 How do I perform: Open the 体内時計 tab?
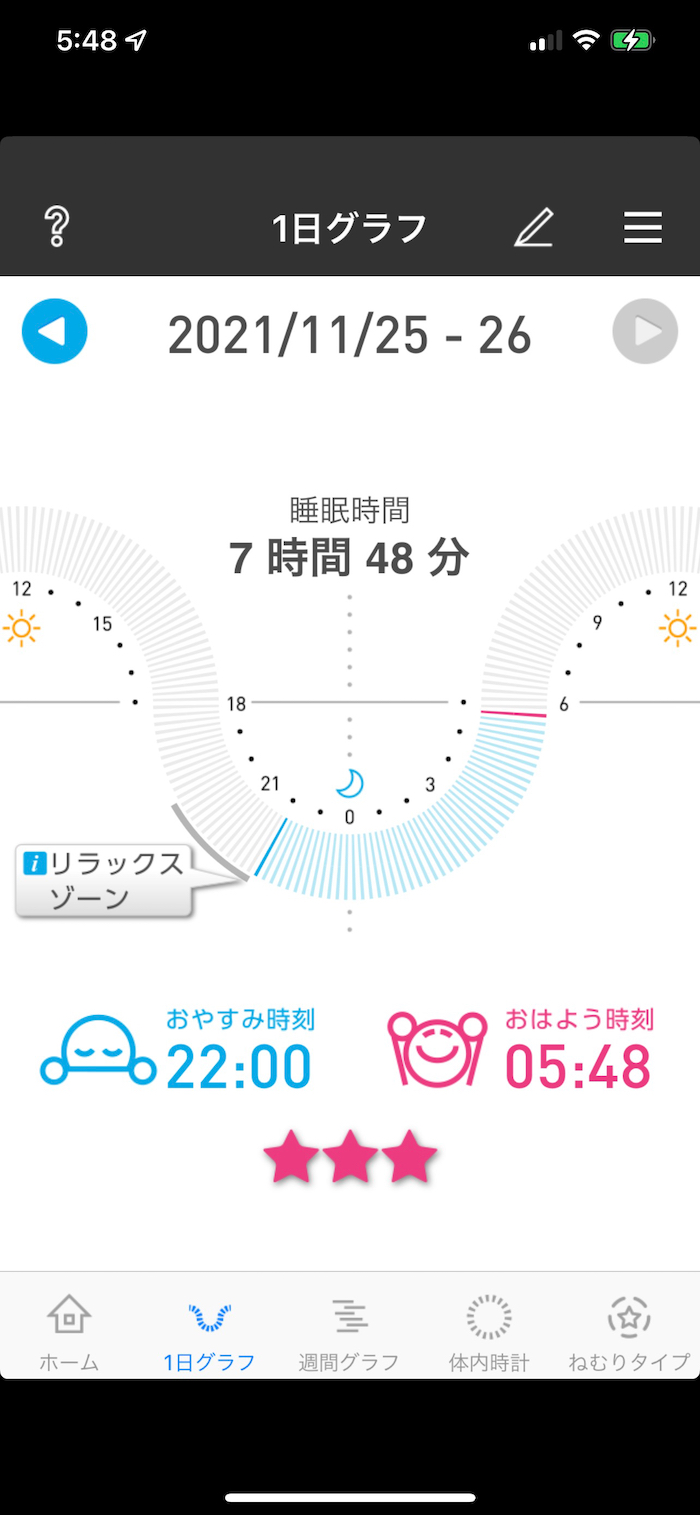tap(489, 1331)
